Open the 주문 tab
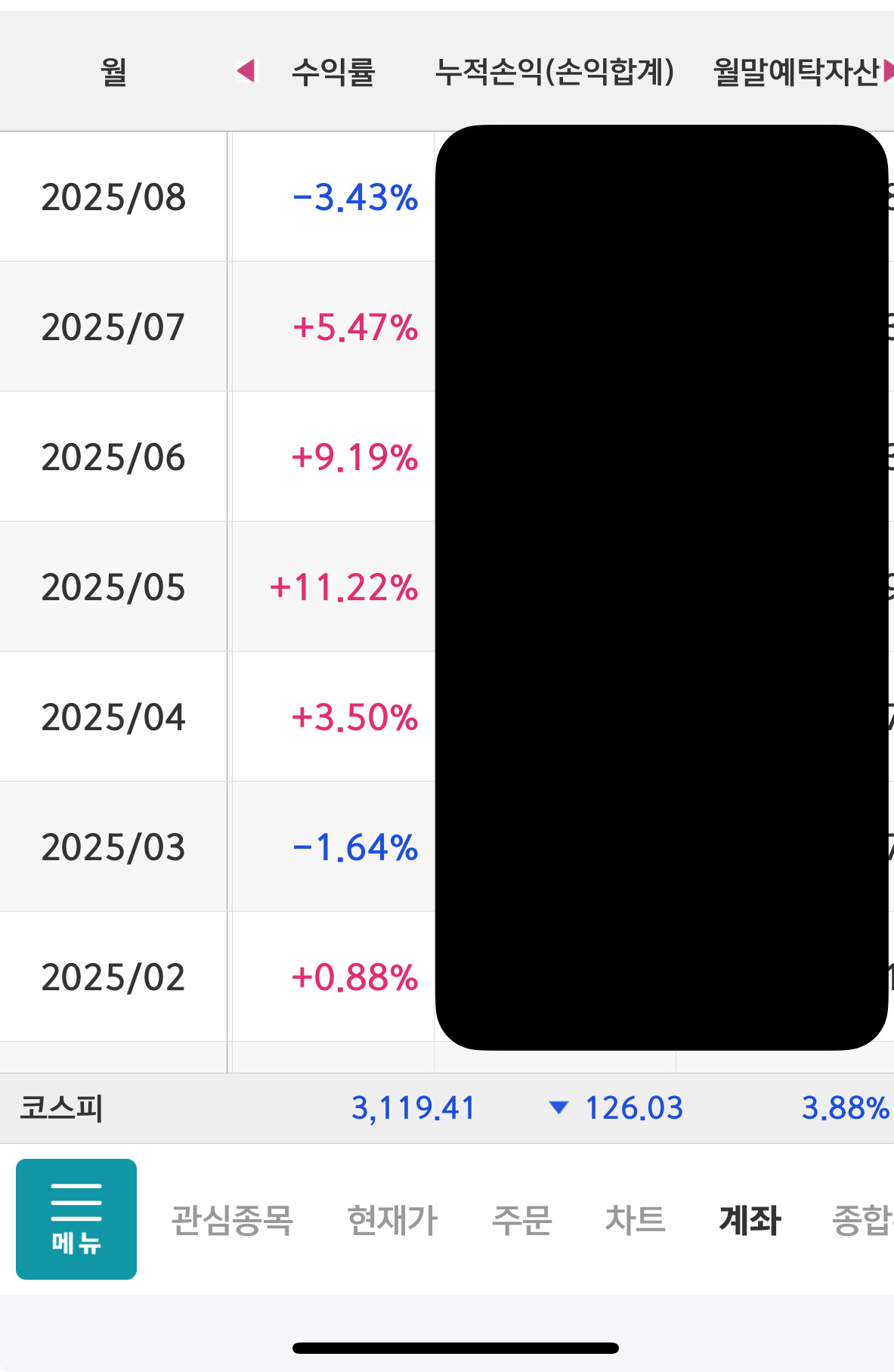 (521, 1220)
